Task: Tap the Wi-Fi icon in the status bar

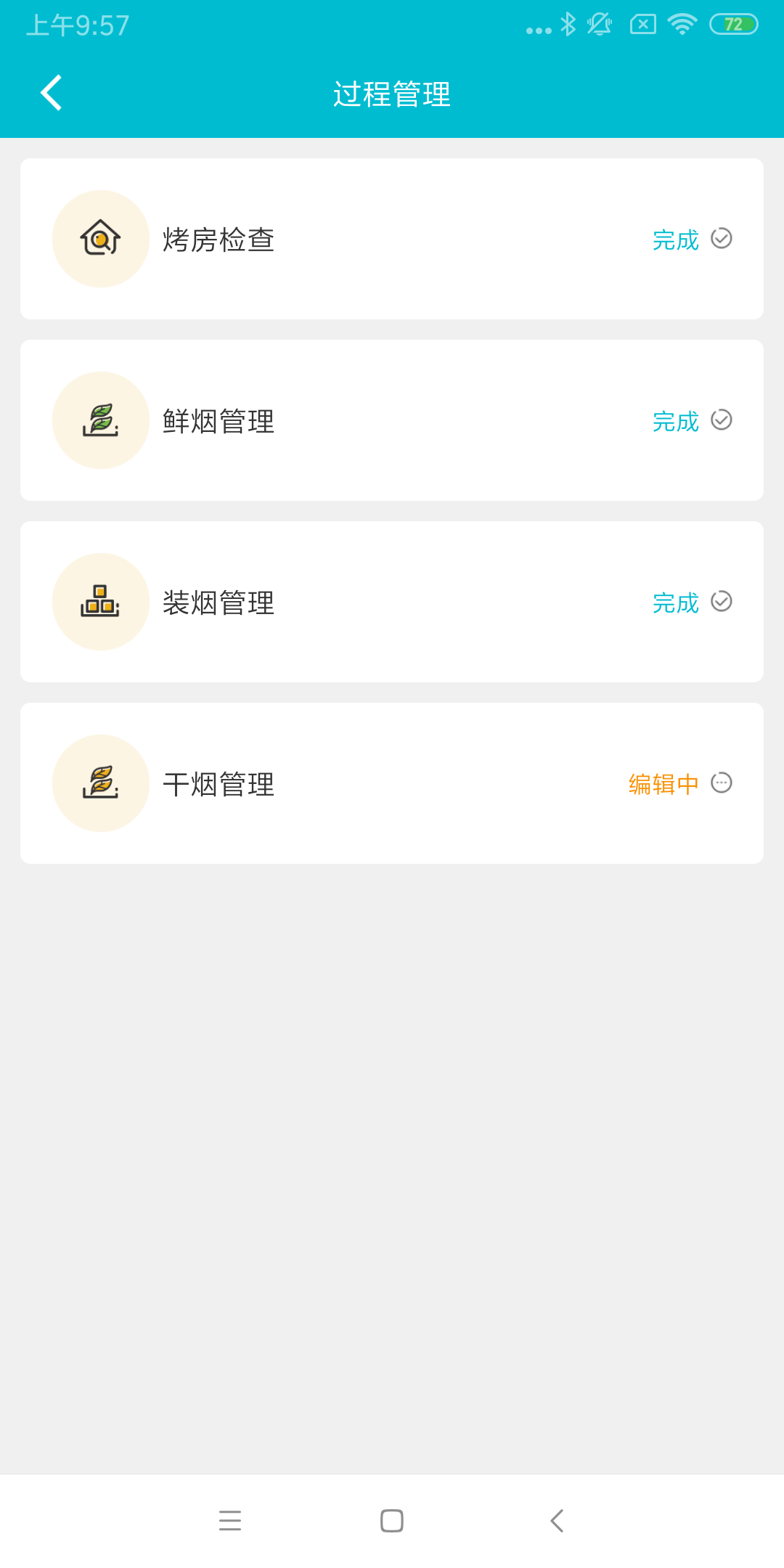Action: click(x=681, y=24)
